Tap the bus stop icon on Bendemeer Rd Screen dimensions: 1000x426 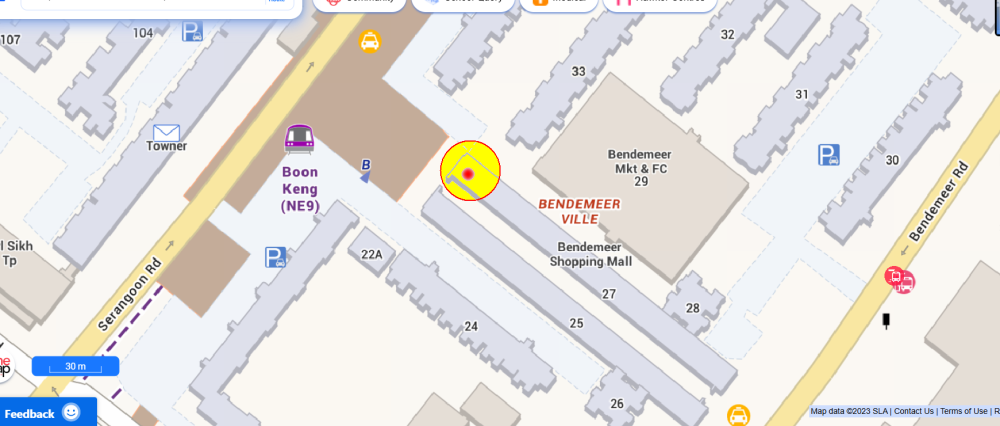899,279
